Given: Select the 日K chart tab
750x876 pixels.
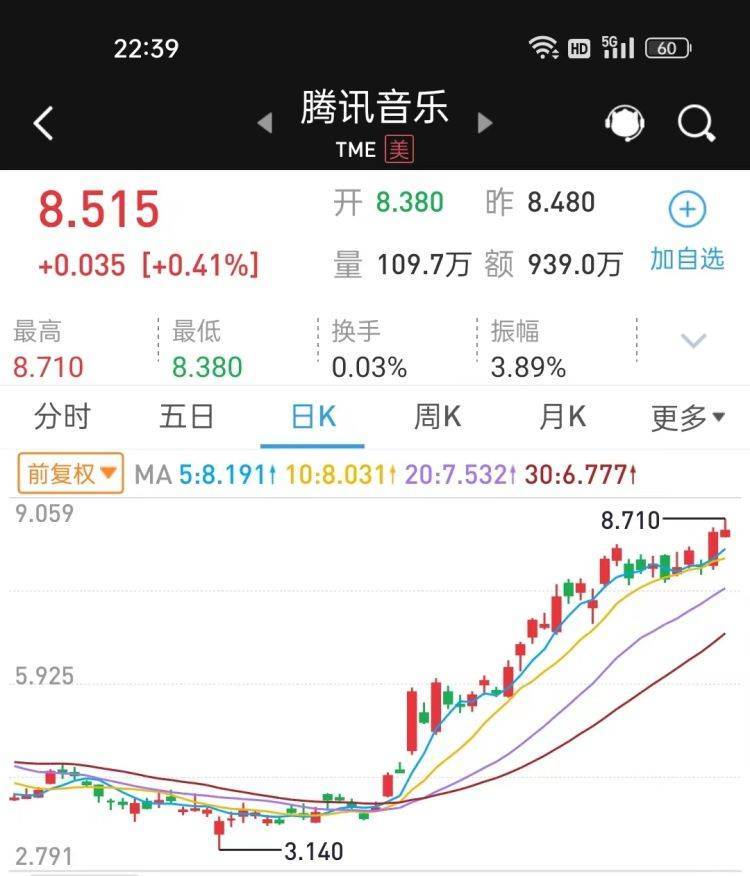Looking at the screenshot, I should [313, 417].
